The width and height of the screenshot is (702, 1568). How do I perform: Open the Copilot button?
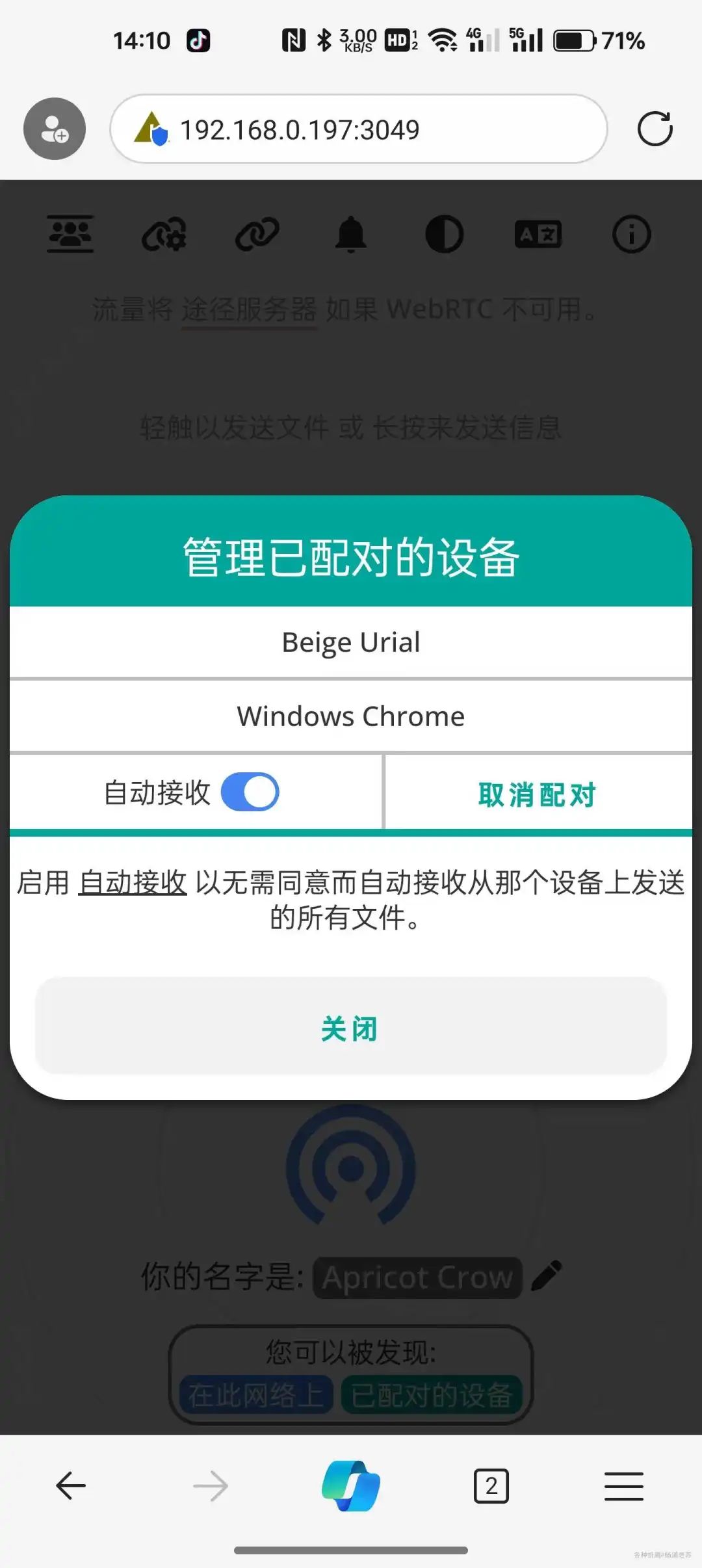coord(351,1486)
